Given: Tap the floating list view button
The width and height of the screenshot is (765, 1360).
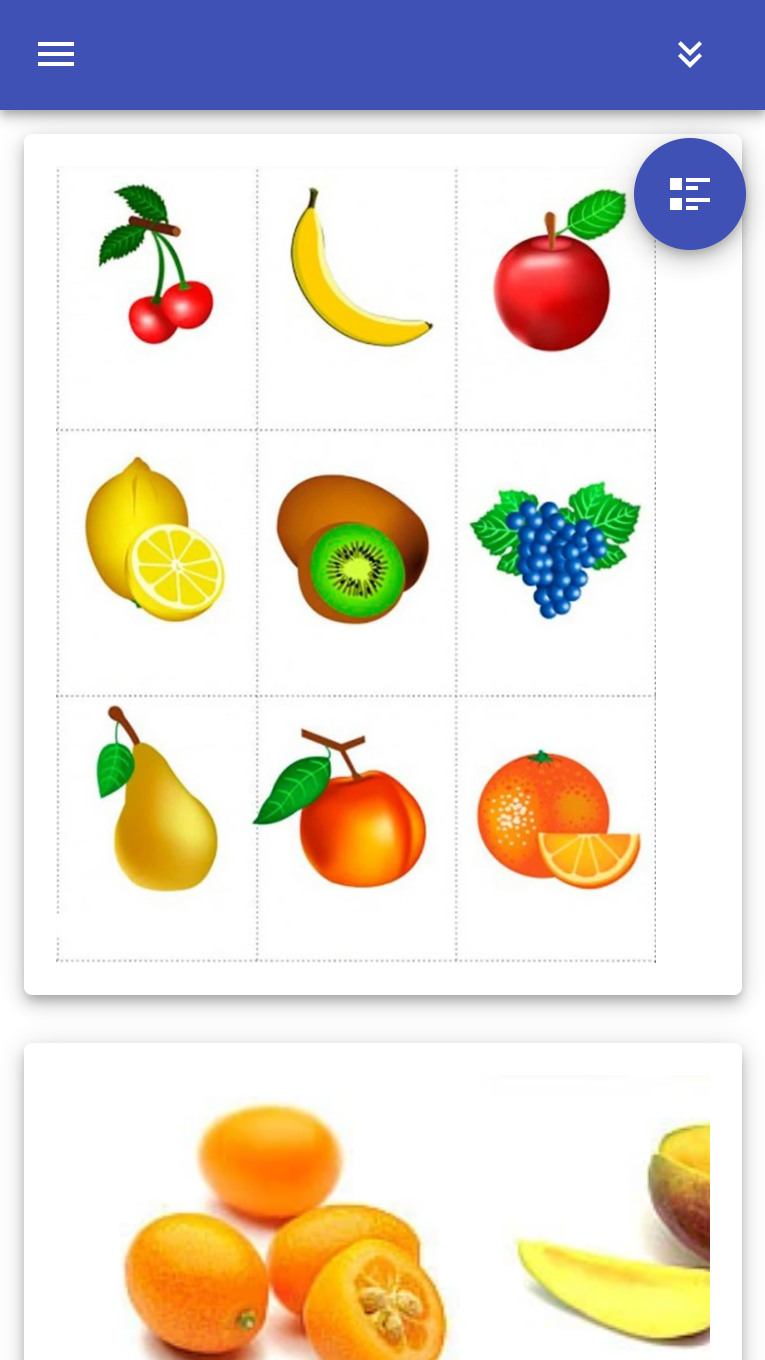Looking at the screenshot, I should click(690, 194).
